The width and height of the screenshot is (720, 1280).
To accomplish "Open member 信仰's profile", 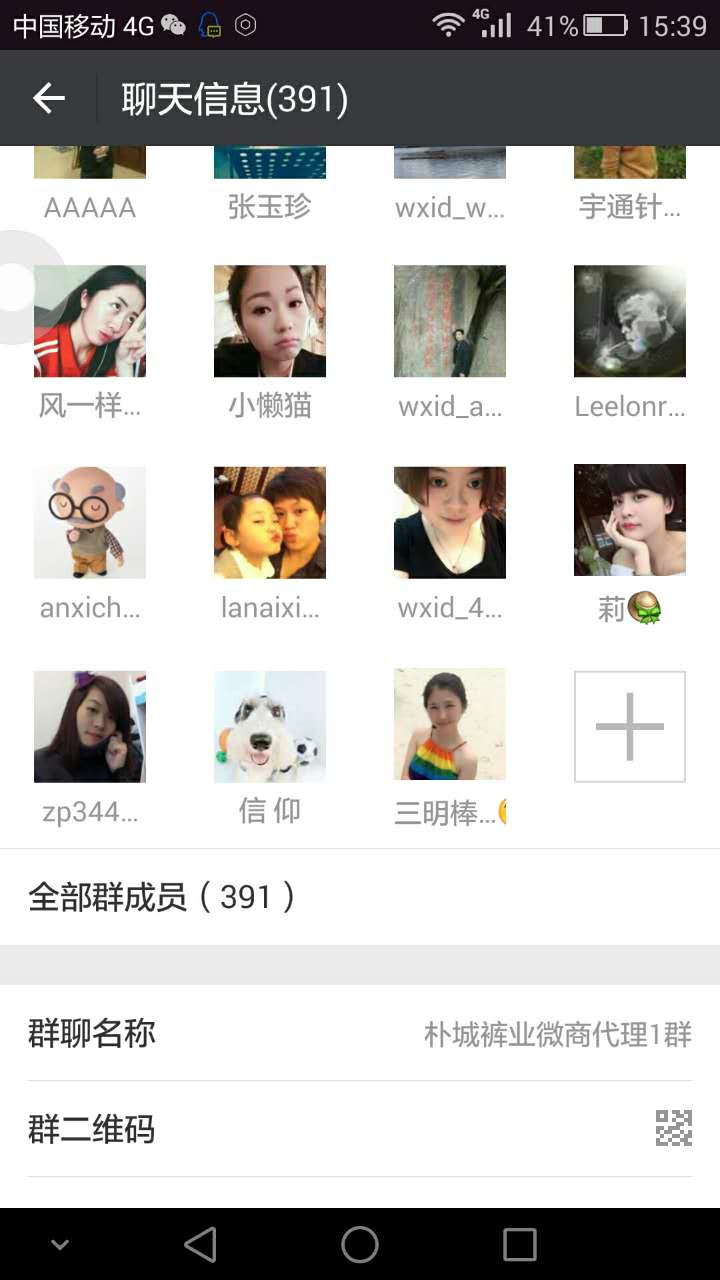I will click(x=270, y=726).
